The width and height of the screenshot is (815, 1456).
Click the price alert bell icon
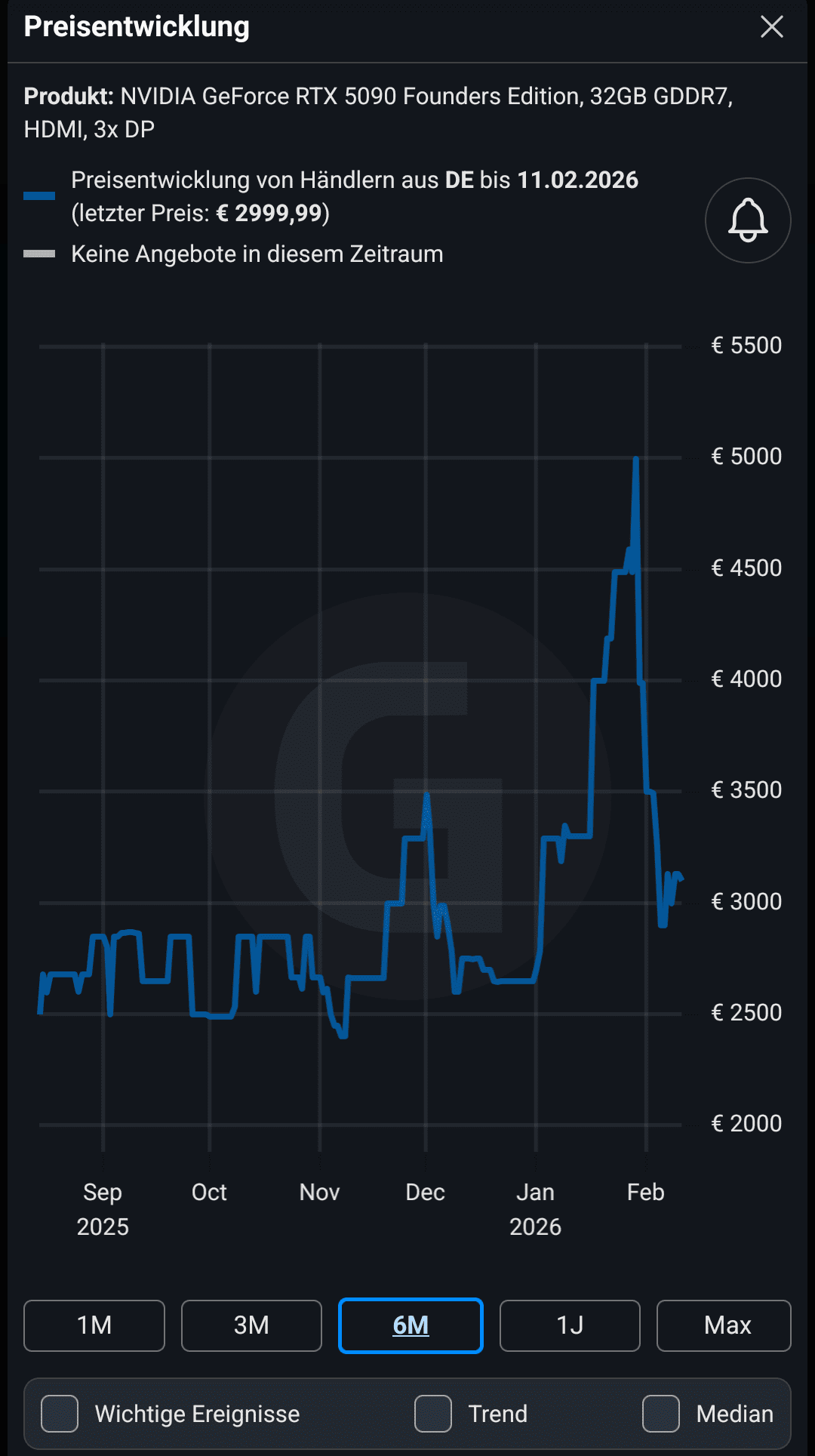(747, 220)
